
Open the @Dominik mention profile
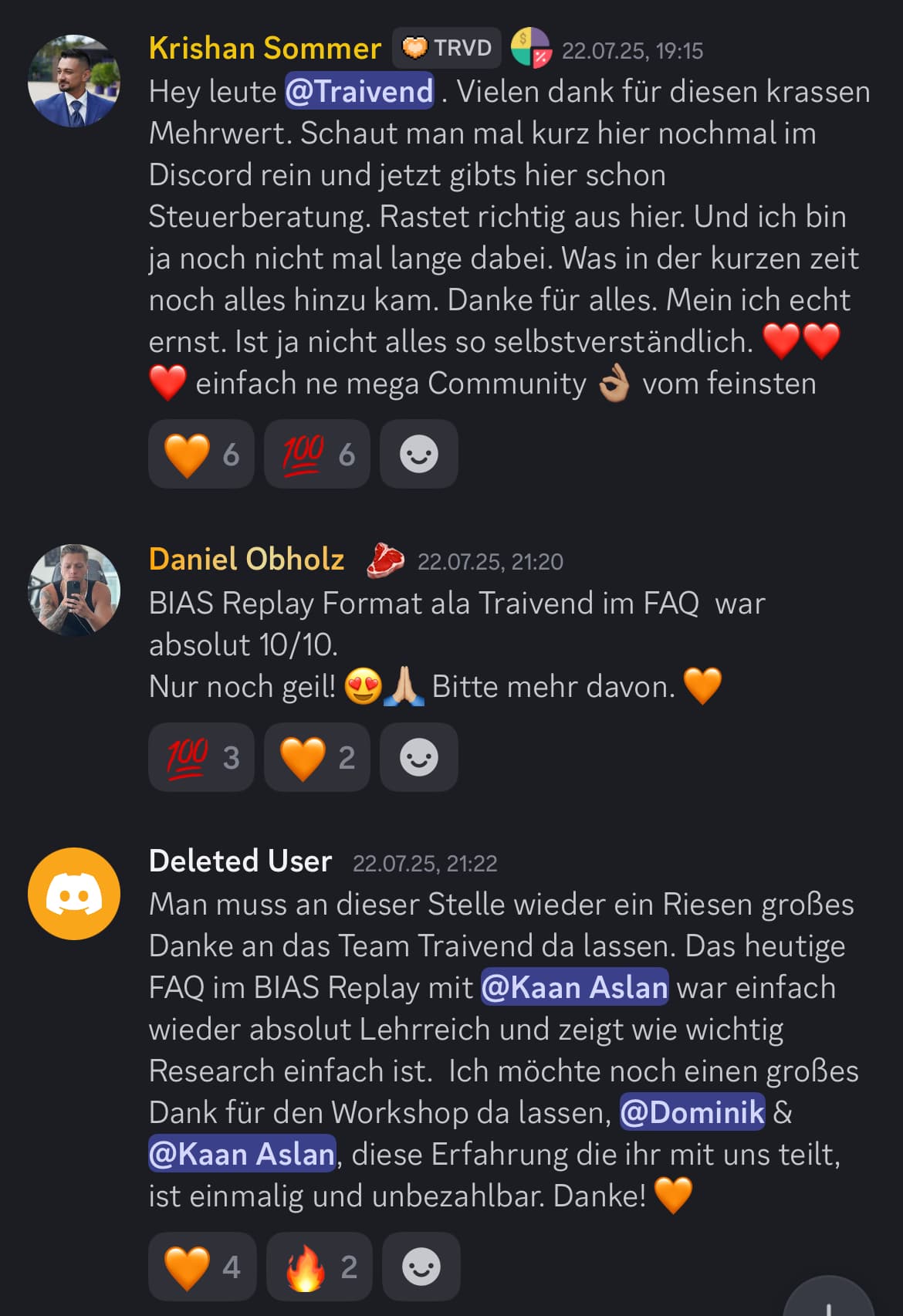(692, 1112)
